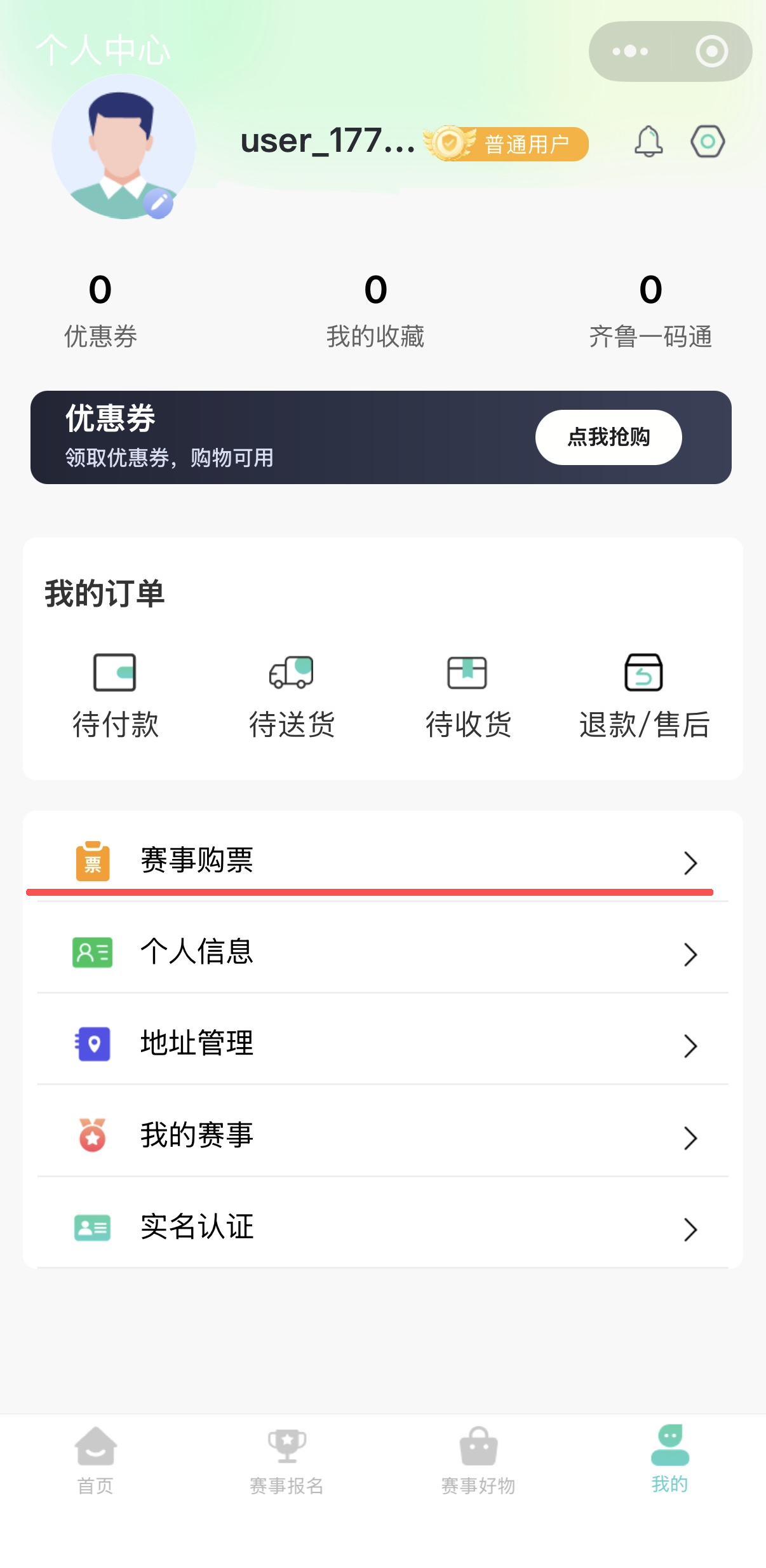Screen dimensions: 766x1568
Task: Close the mini program with the circle button
Action: [x=711, y=51]
